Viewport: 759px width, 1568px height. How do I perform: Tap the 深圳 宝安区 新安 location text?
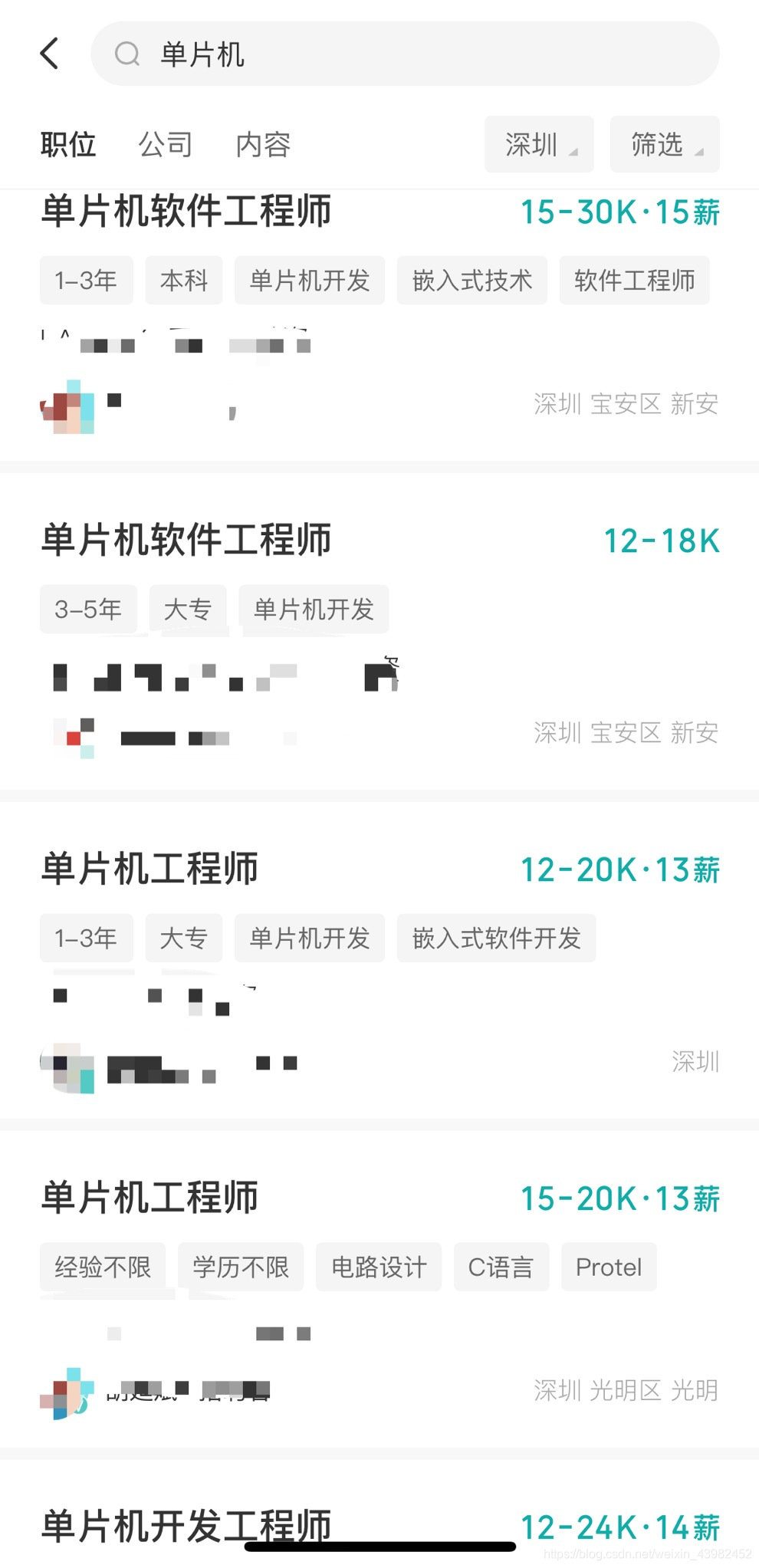(x=626, y=404)
